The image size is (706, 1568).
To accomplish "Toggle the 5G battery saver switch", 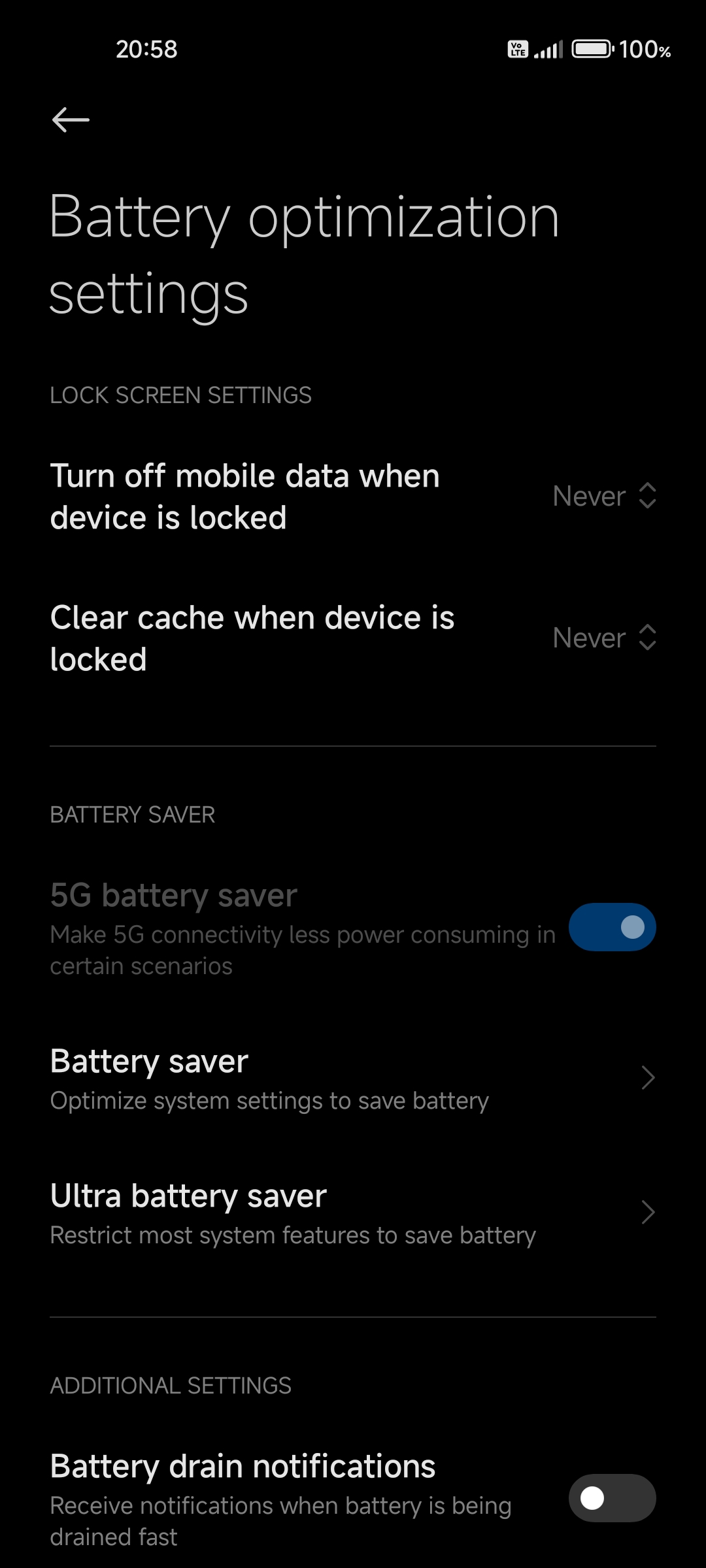I will click(x=612, y=926).
